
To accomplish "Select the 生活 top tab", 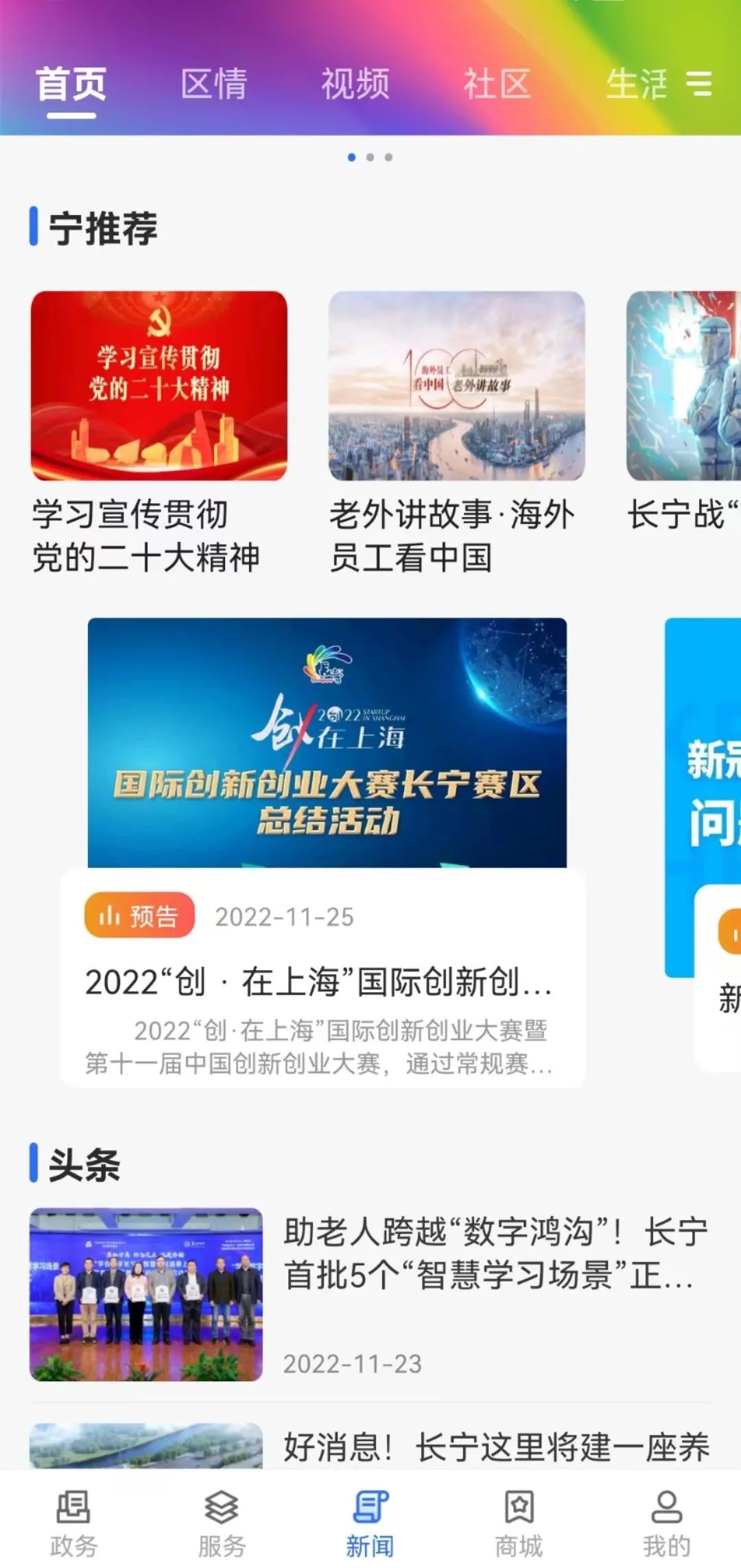I will click(636, 84).
